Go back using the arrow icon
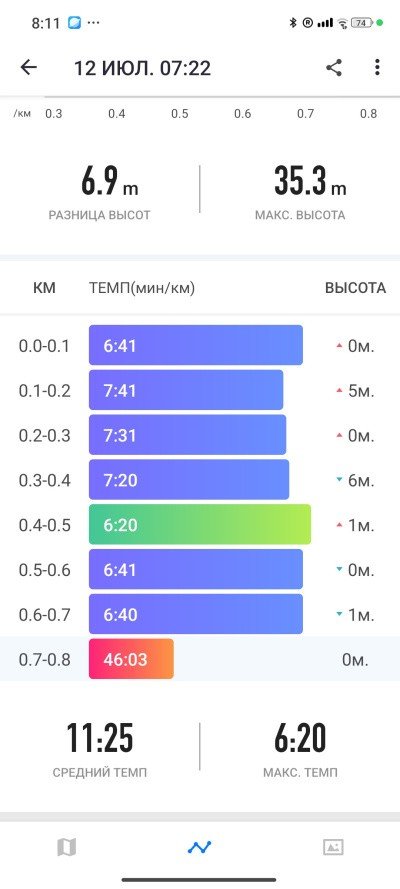The image size is (400, 889). pos(28,67)
